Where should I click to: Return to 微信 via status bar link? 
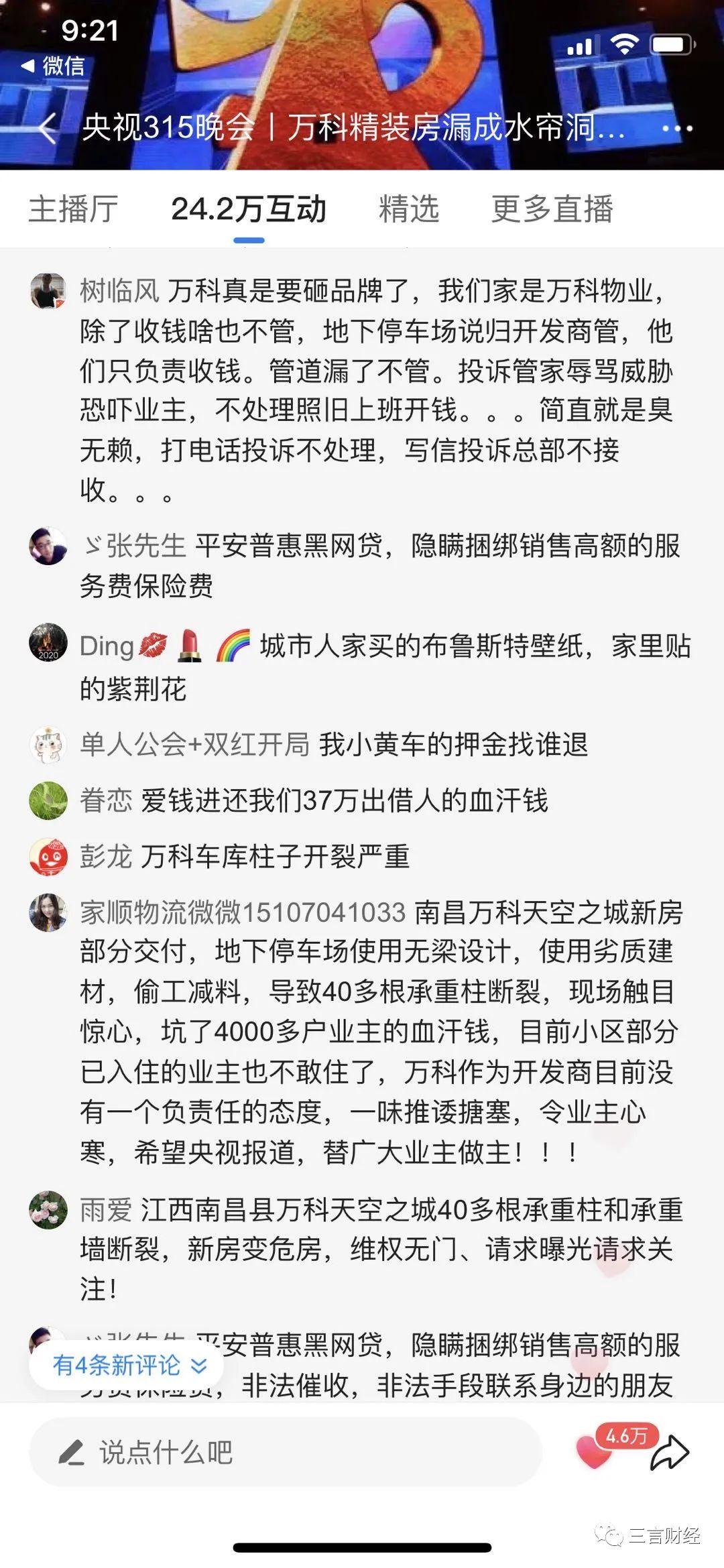54,66
